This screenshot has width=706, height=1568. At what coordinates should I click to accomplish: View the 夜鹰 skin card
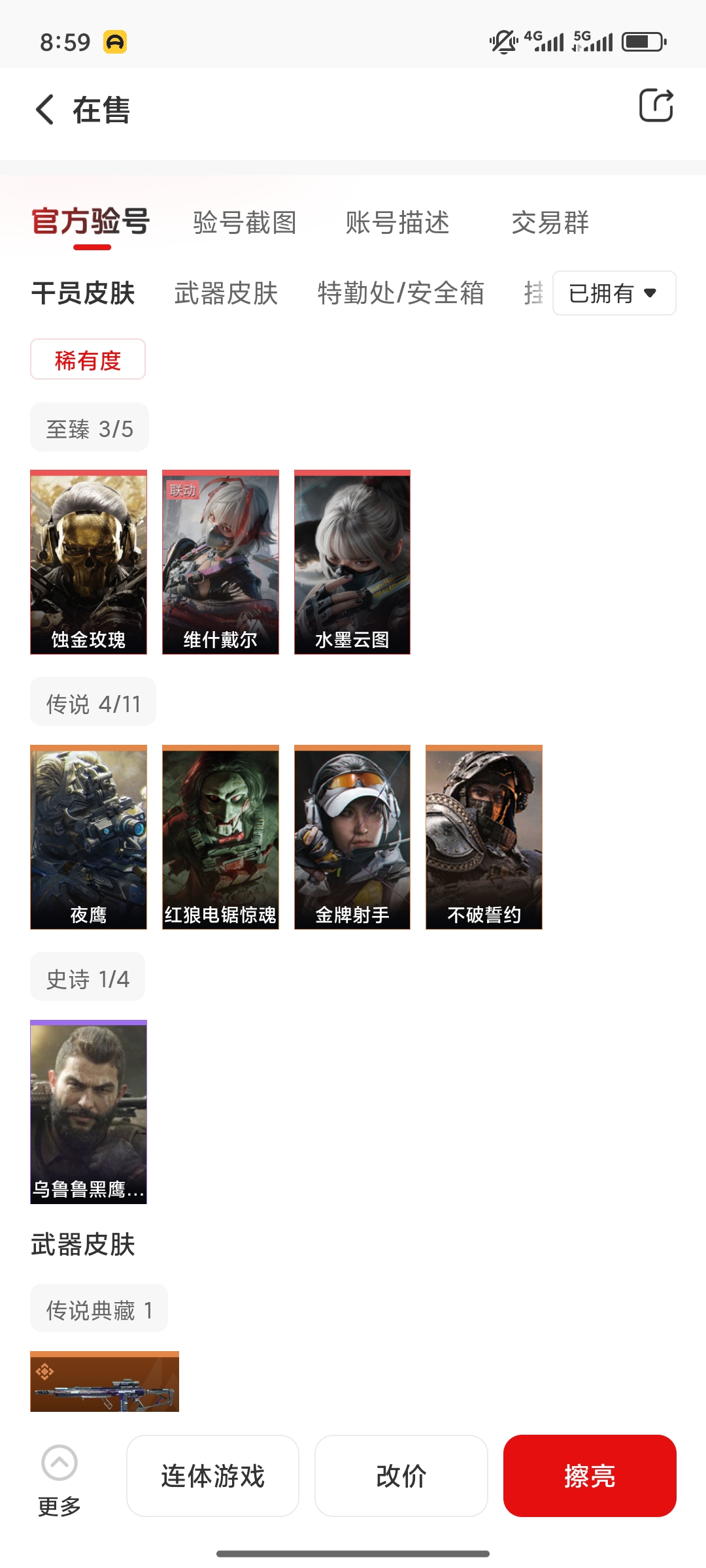(x=89, y=837)
